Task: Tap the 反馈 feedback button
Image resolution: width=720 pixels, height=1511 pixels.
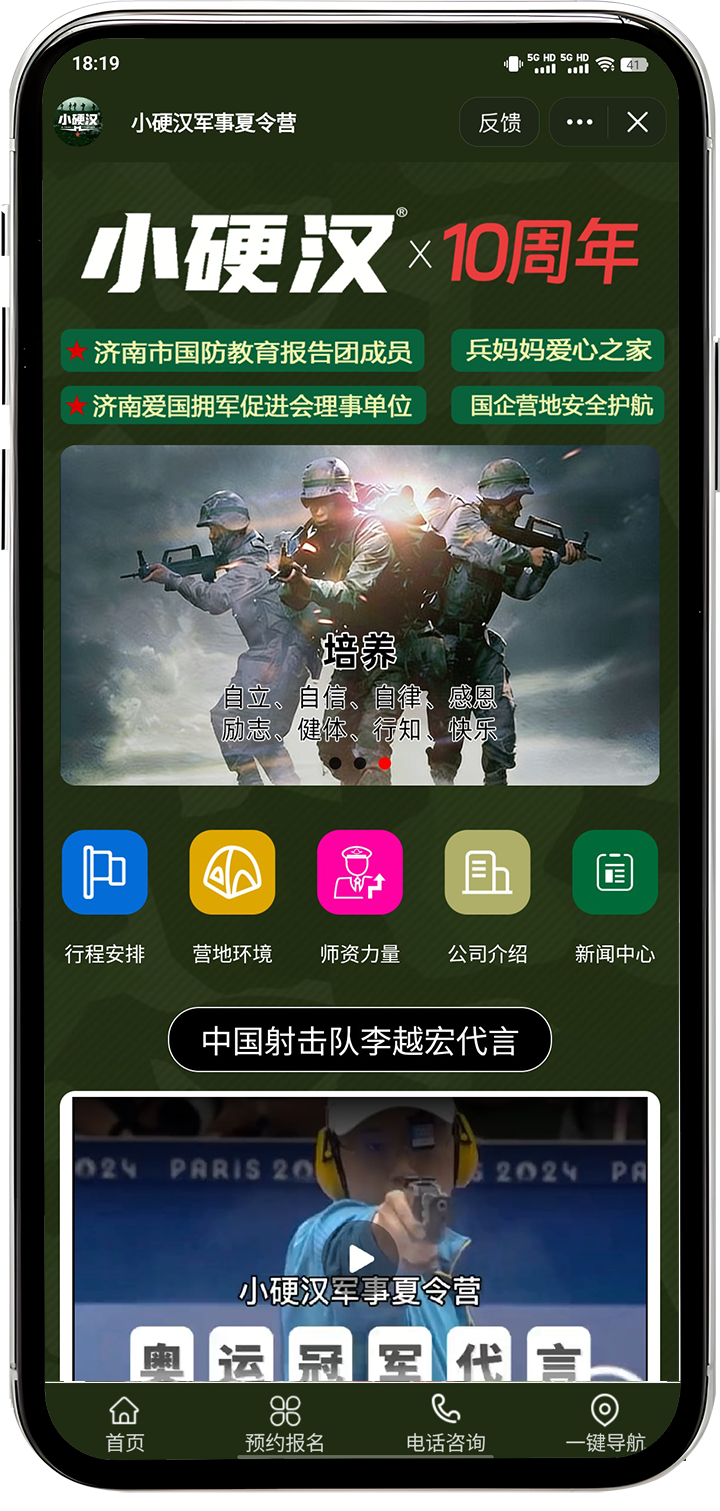Action: (x=499, y=122)
